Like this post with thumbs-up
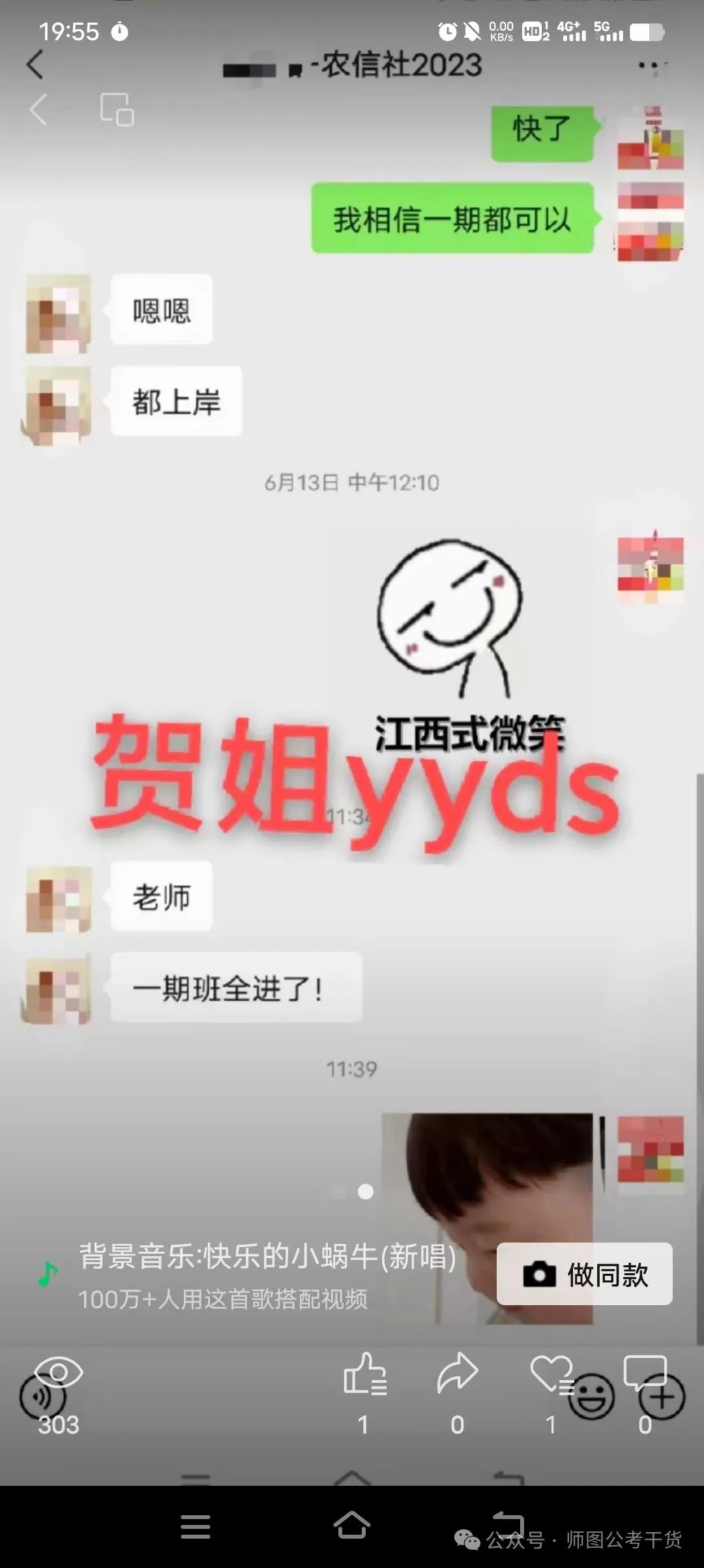Viewport: 704px width, 1568px height. coord(364,1373)
